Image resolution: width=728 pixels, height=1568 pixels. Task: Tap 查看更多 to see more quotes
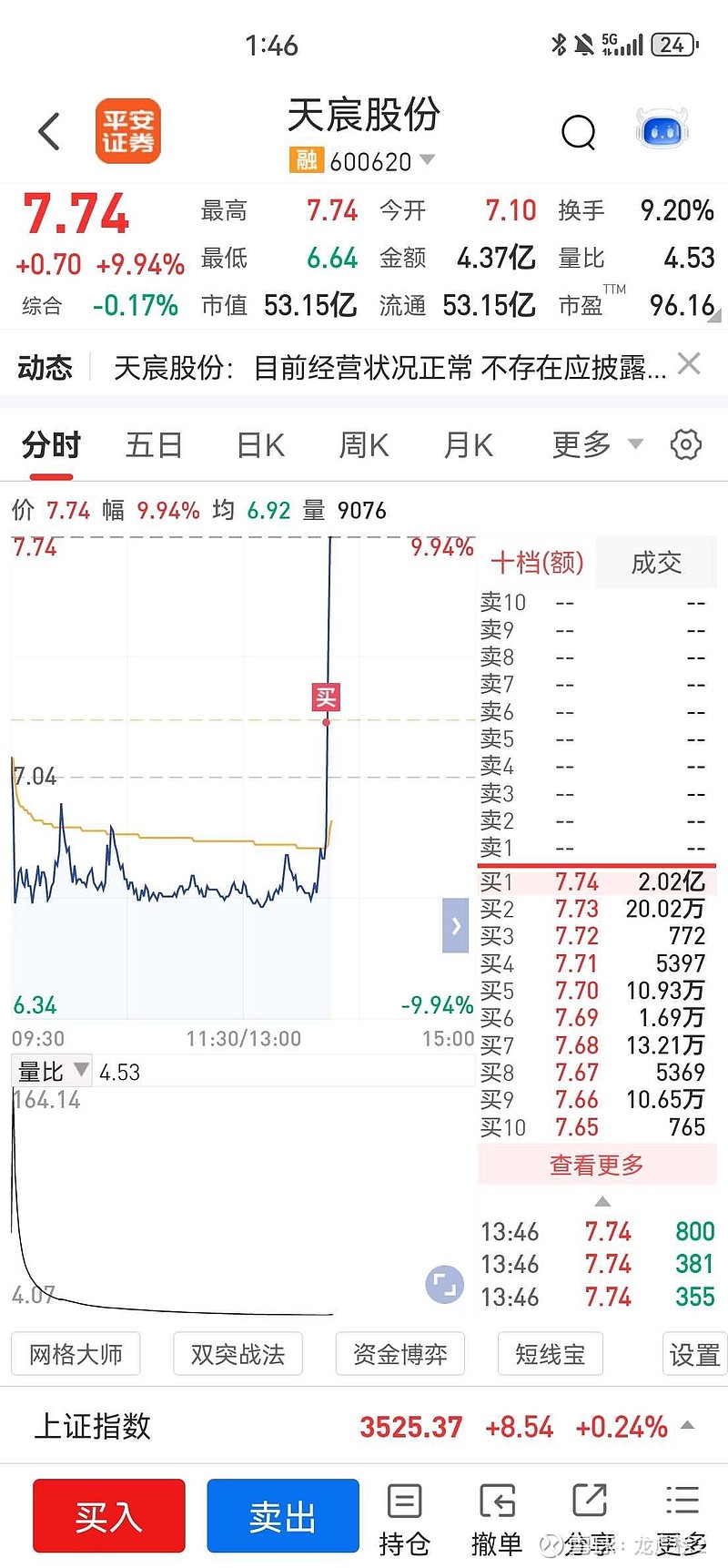[597, 1165]
